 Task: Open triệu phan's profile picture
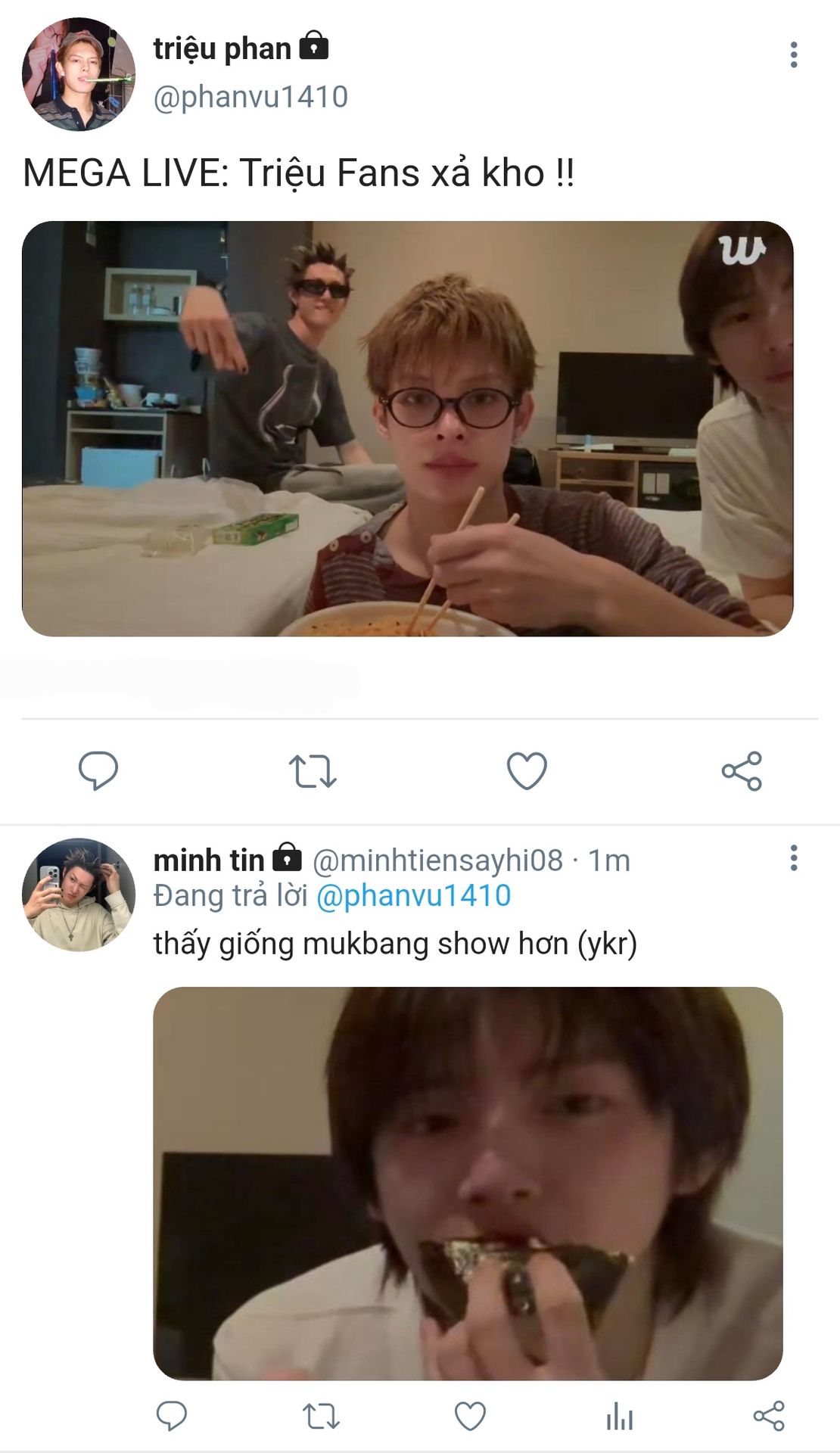pos(78,74)
